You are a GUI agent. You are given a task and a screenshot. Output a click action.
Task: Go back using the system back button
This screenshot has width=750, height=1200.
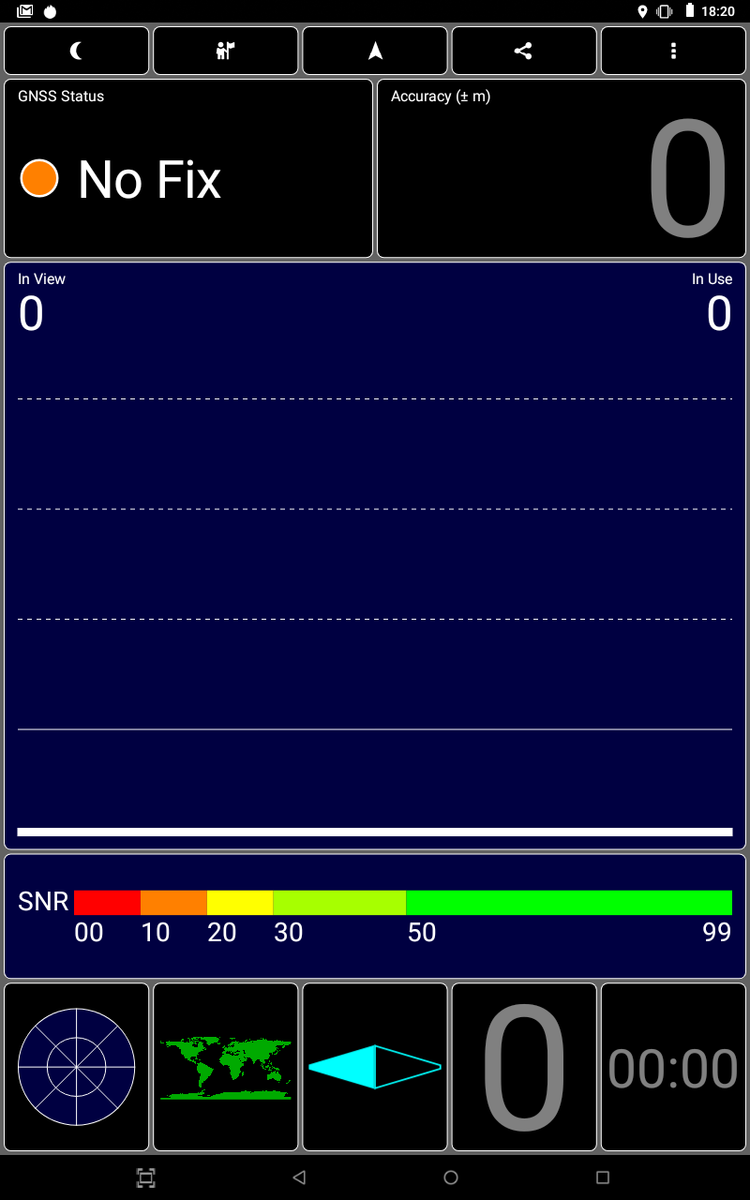click(299, 1178)
